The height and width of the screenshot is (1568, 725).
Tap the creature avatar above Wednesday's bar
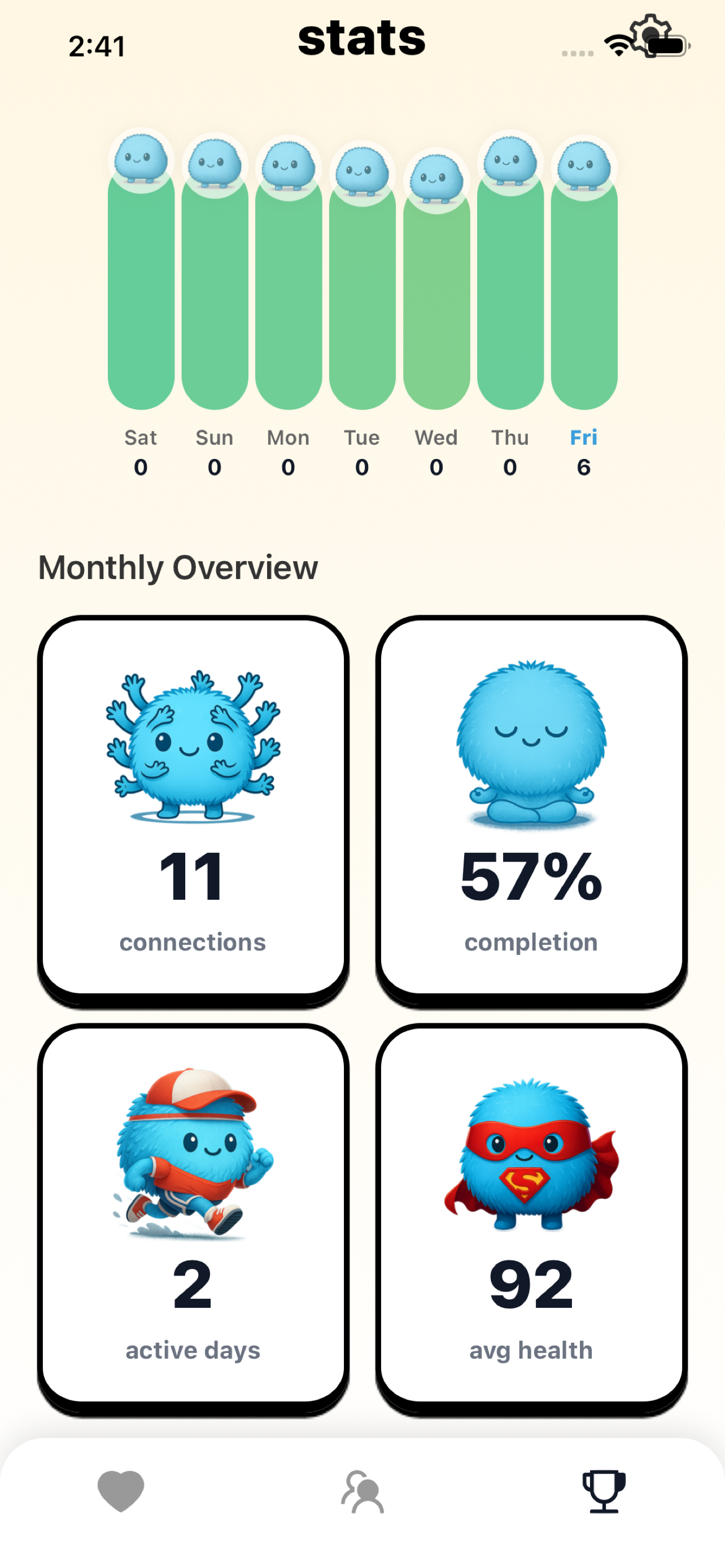pyautogui.click(x=435, y=178)
